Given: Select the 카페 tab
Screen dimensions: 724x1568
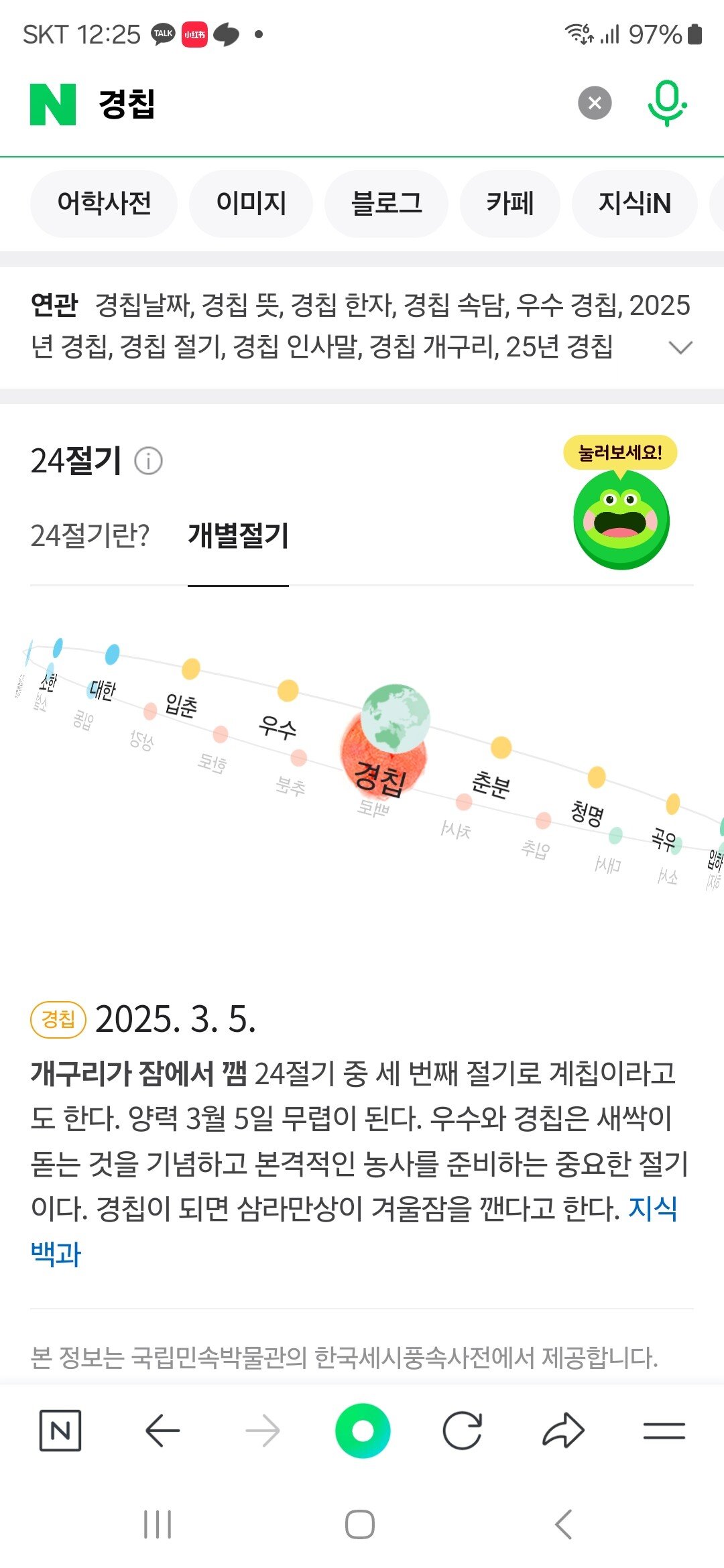Looking at the screenshot, I should click(x=510, y=203).
